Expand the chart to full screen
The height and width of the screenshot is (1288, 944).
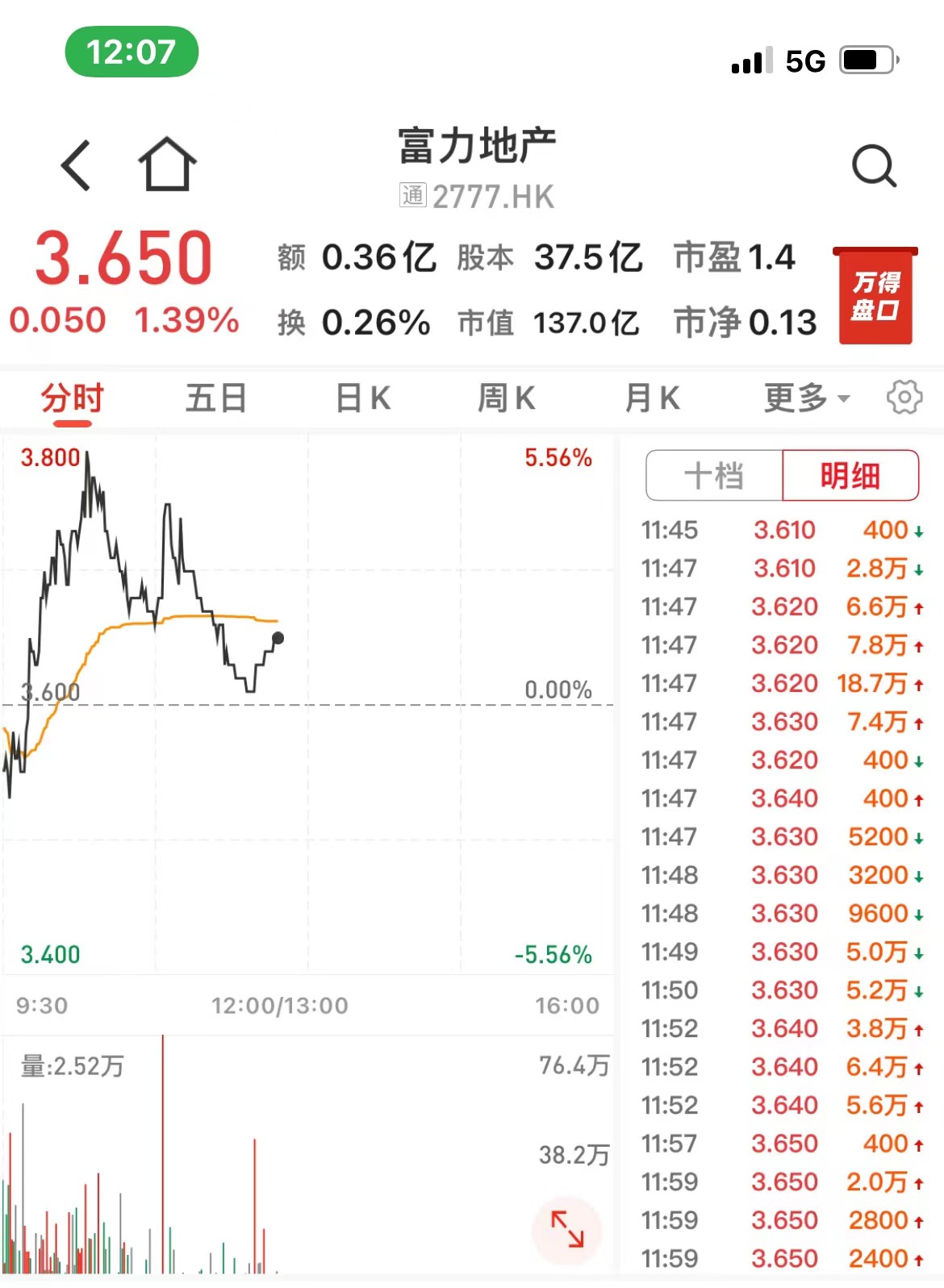pyautogui.click(x=567, y=1230)
